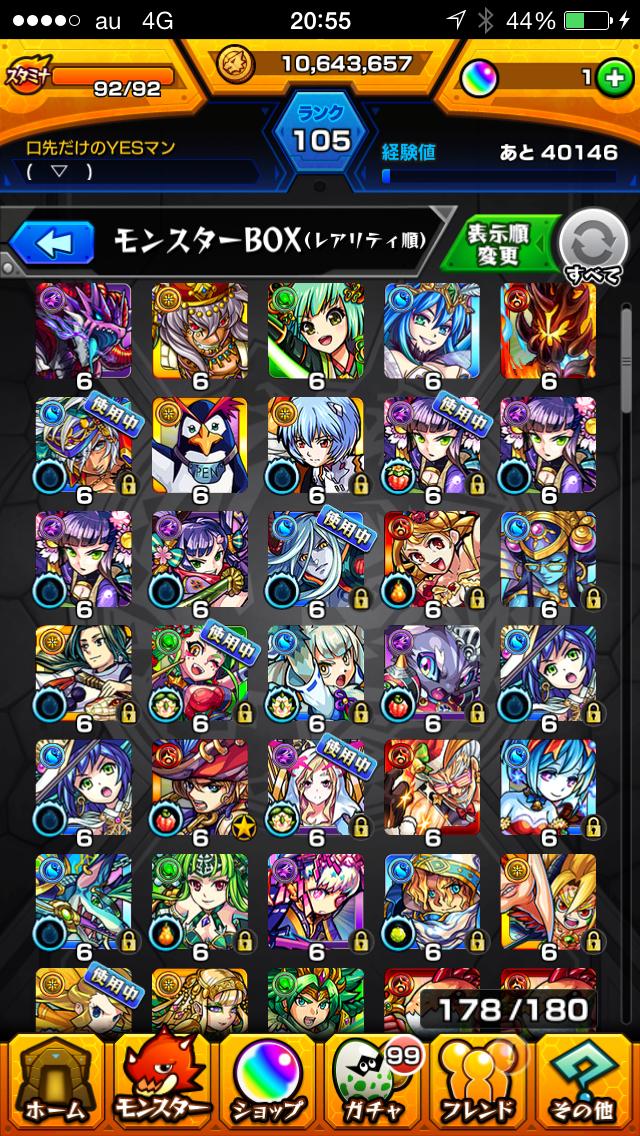Viewport: 640px width, 1136px height.
Task: Open the ガチャ tab
Action: pos(373,1085)
